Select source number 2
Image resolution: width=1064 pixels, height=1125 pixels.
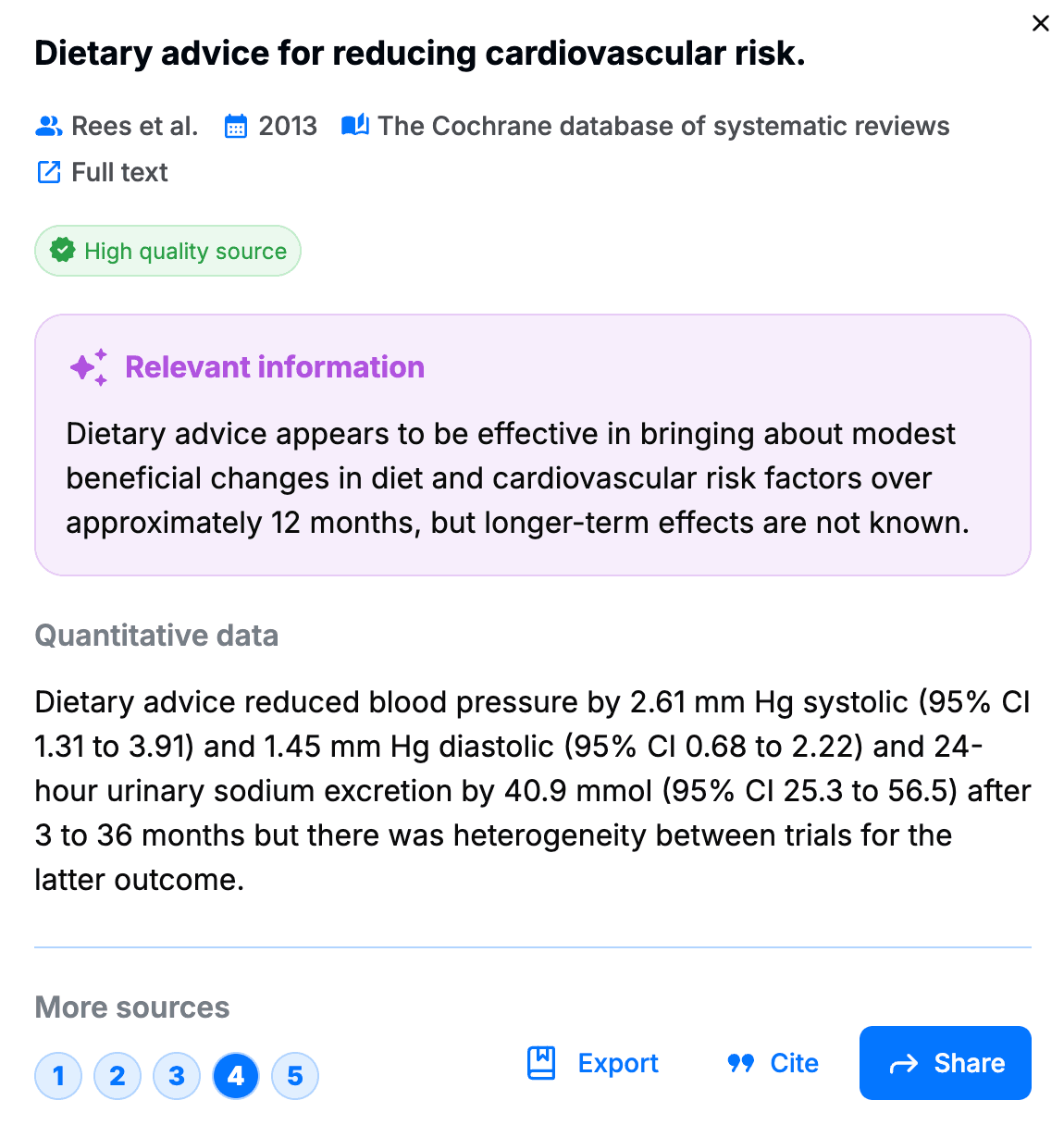pyautogui.click(x=118, y=1076)
